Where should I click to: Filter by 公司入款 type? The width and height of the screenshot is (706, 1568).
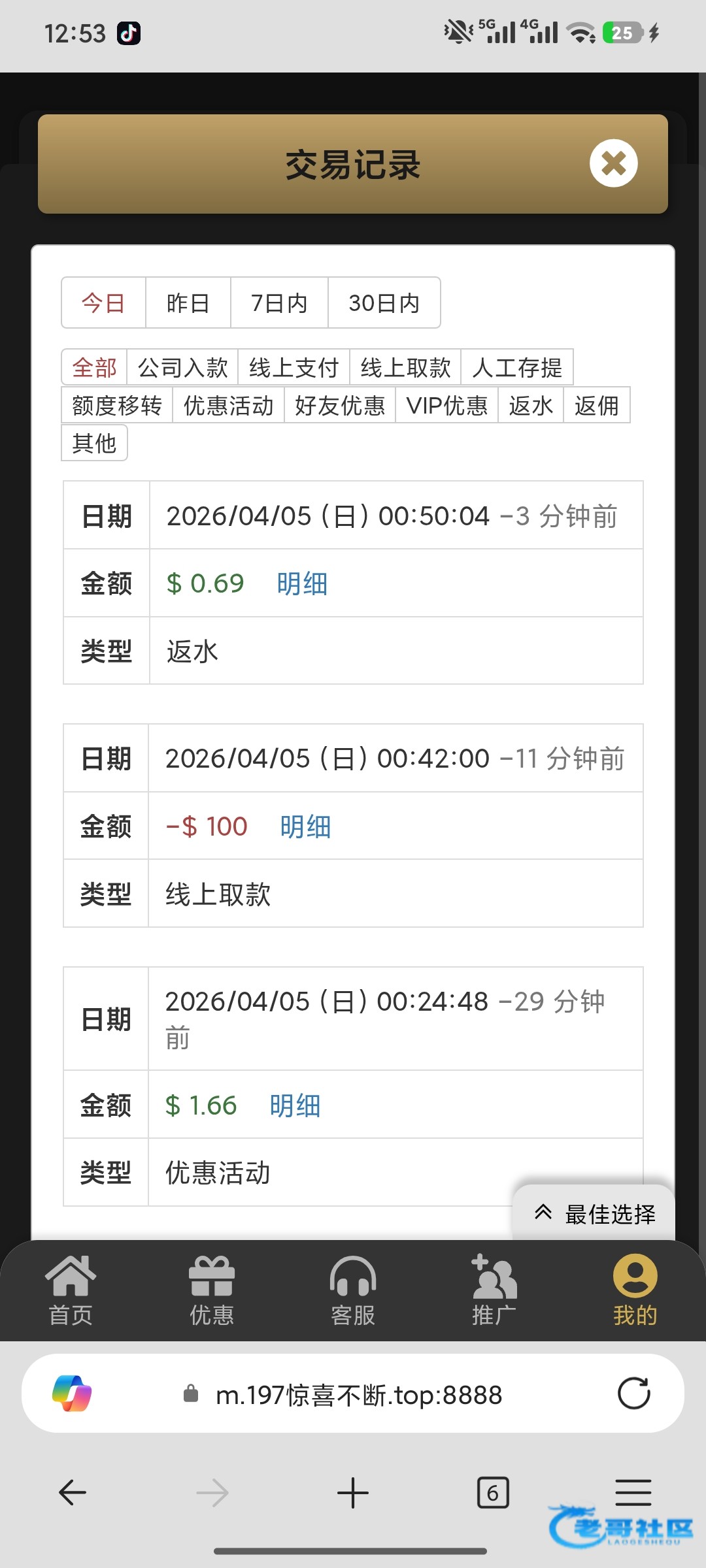click(182, 368)
